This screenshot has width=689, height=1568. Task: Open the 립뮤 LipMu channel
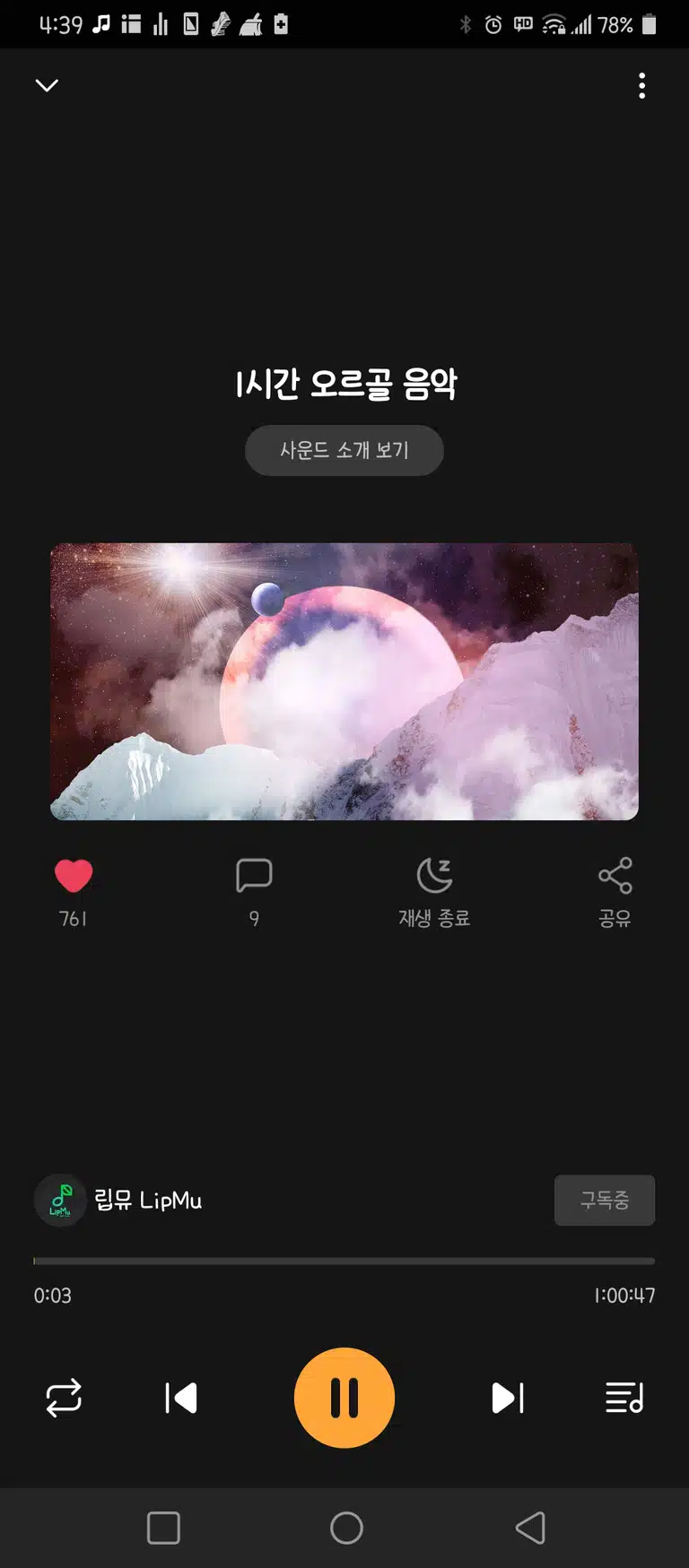(118, 1200)
